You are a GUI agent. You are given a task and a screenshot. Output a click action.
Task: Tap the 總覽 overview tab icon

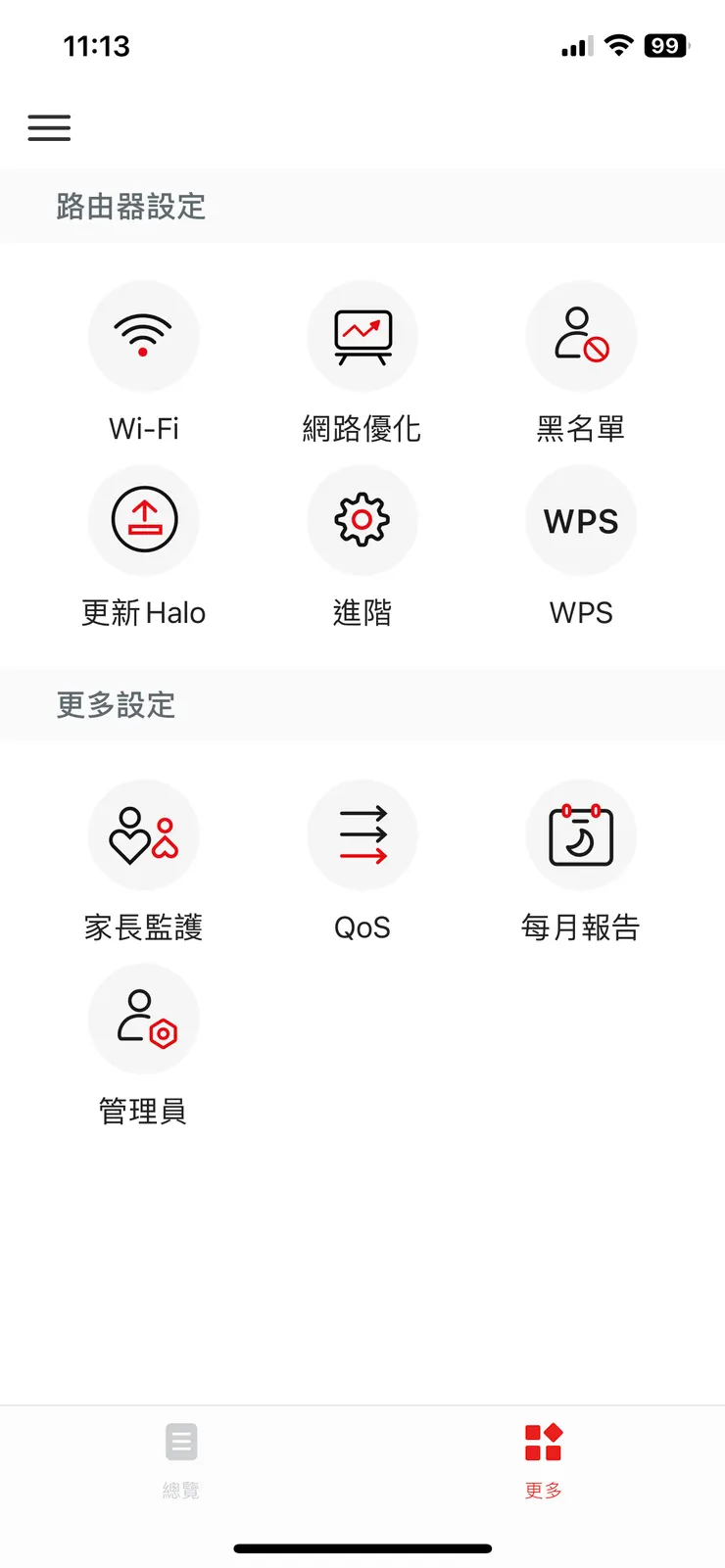pos(181,1442)
